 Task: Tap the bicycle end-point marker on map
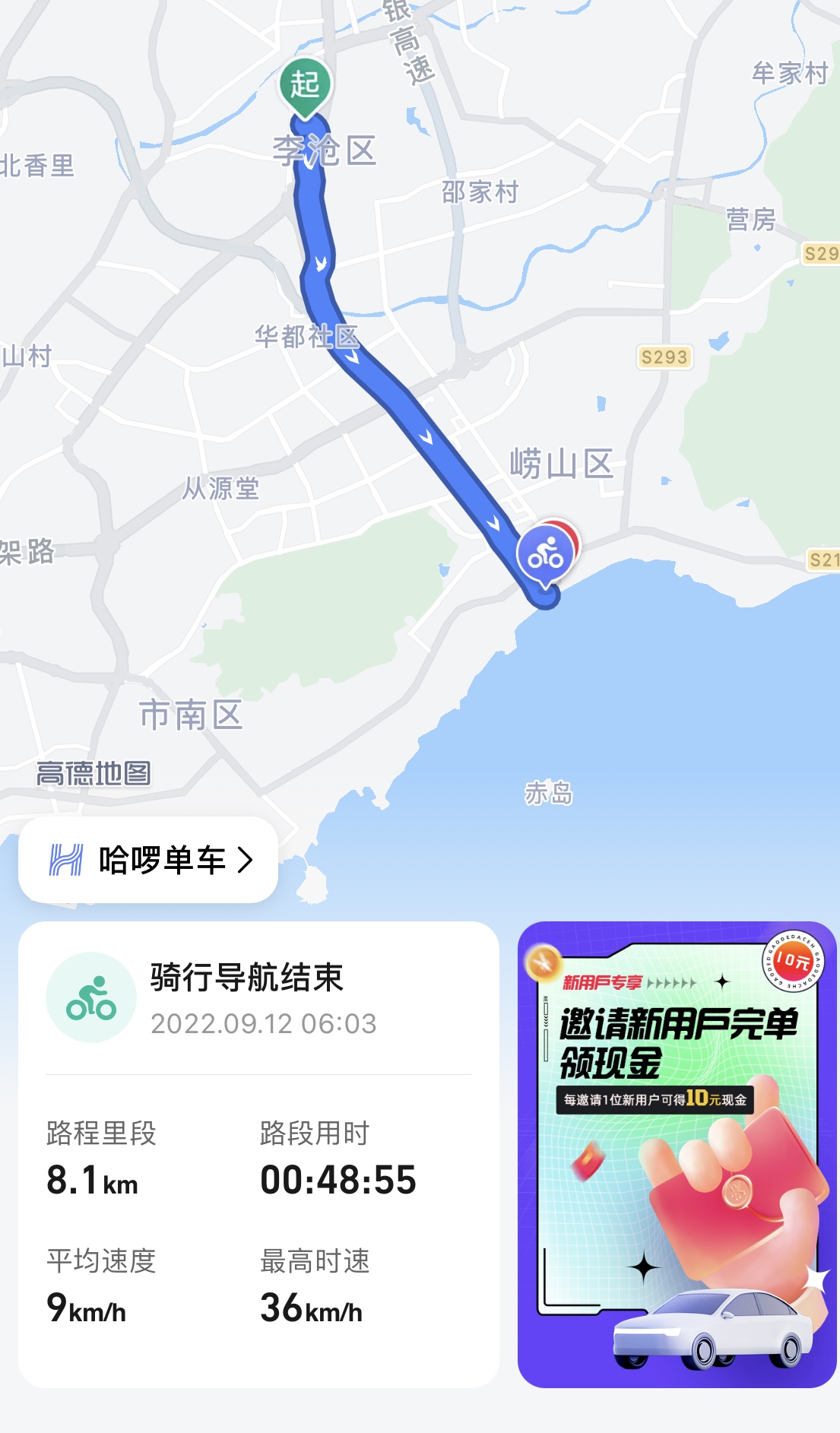[545, 555]
